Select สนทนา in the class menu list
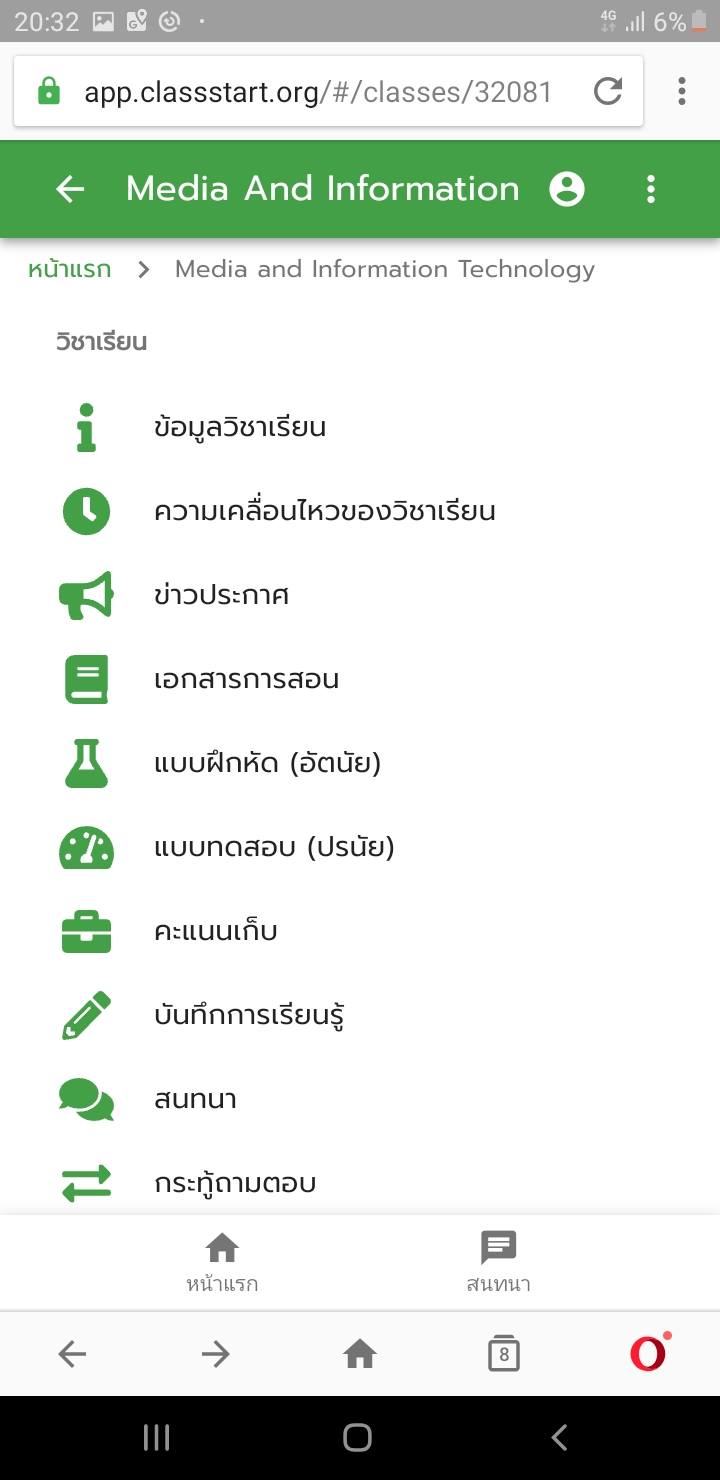The width and height of the screenshot is (720, 1480). coord(195,1100)
